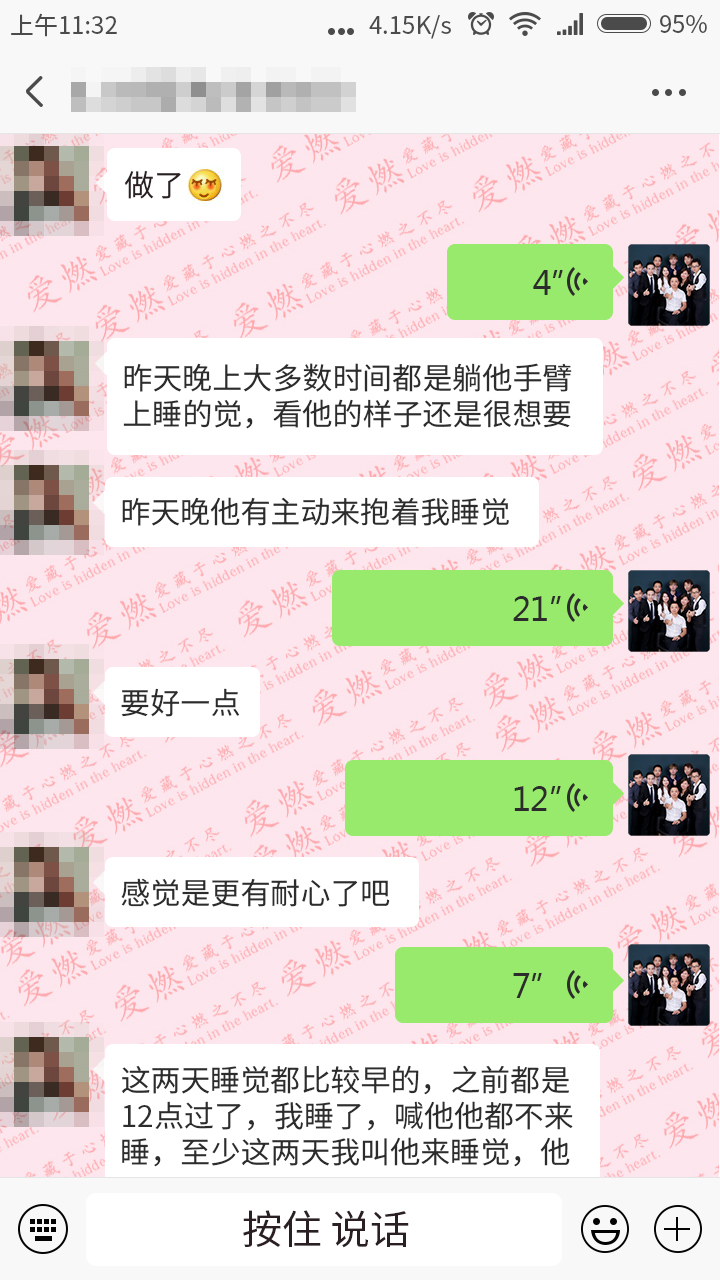View your group photo avatar beside the 4-second message
This screenshot has width=720, height=1280.
click(668, 282)
